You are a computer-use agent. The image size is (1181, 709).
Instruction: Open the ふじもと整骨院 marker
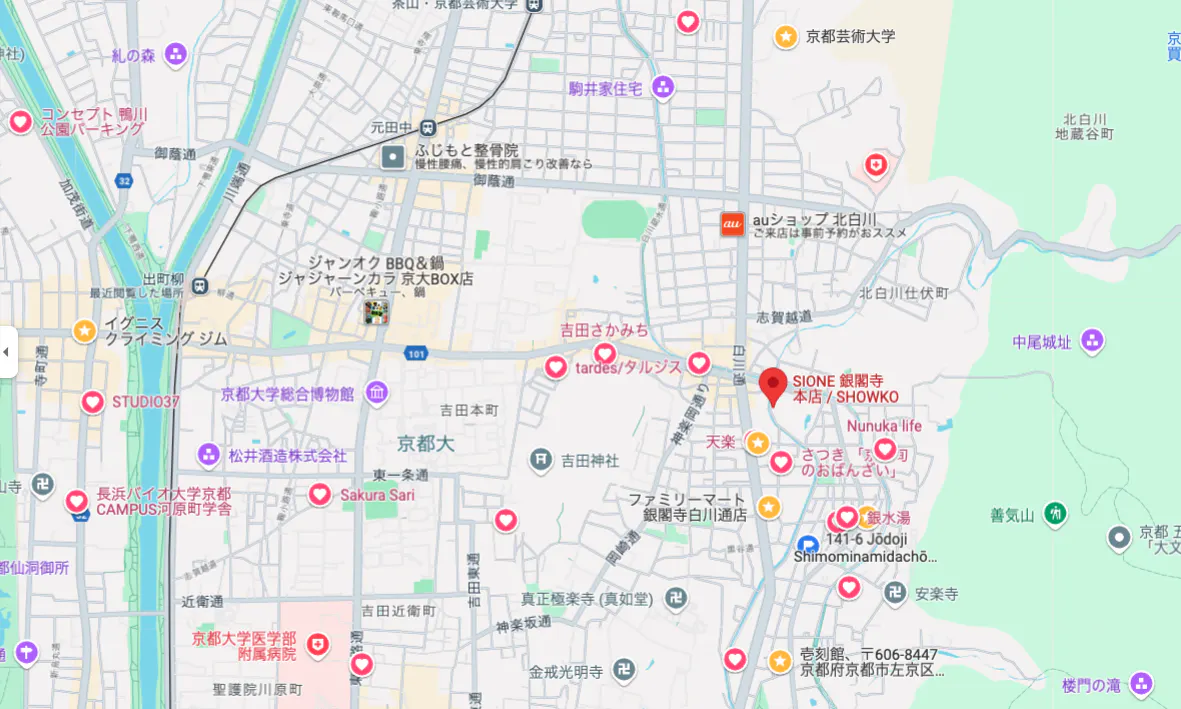pyautogui.click(x=392, y=157)
